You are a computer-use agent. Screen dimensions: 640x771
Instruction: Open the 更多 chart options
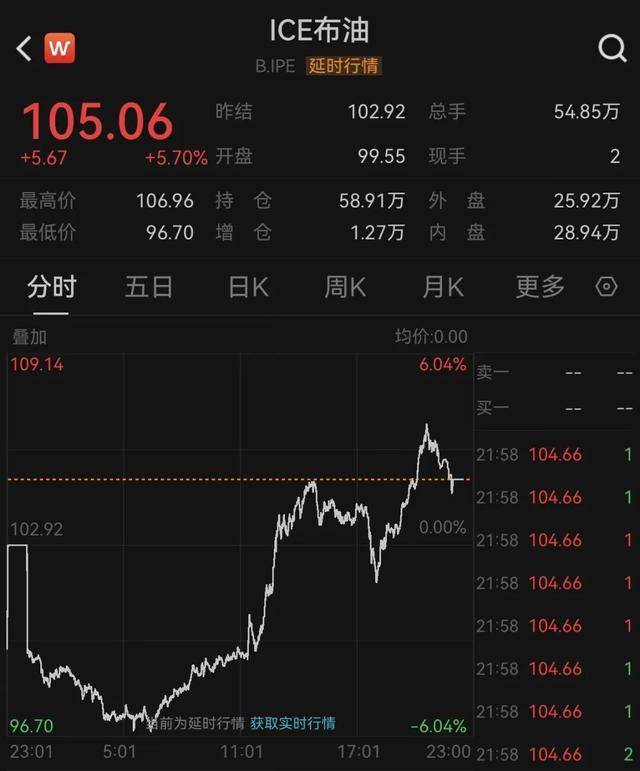(x=540, y=287)
